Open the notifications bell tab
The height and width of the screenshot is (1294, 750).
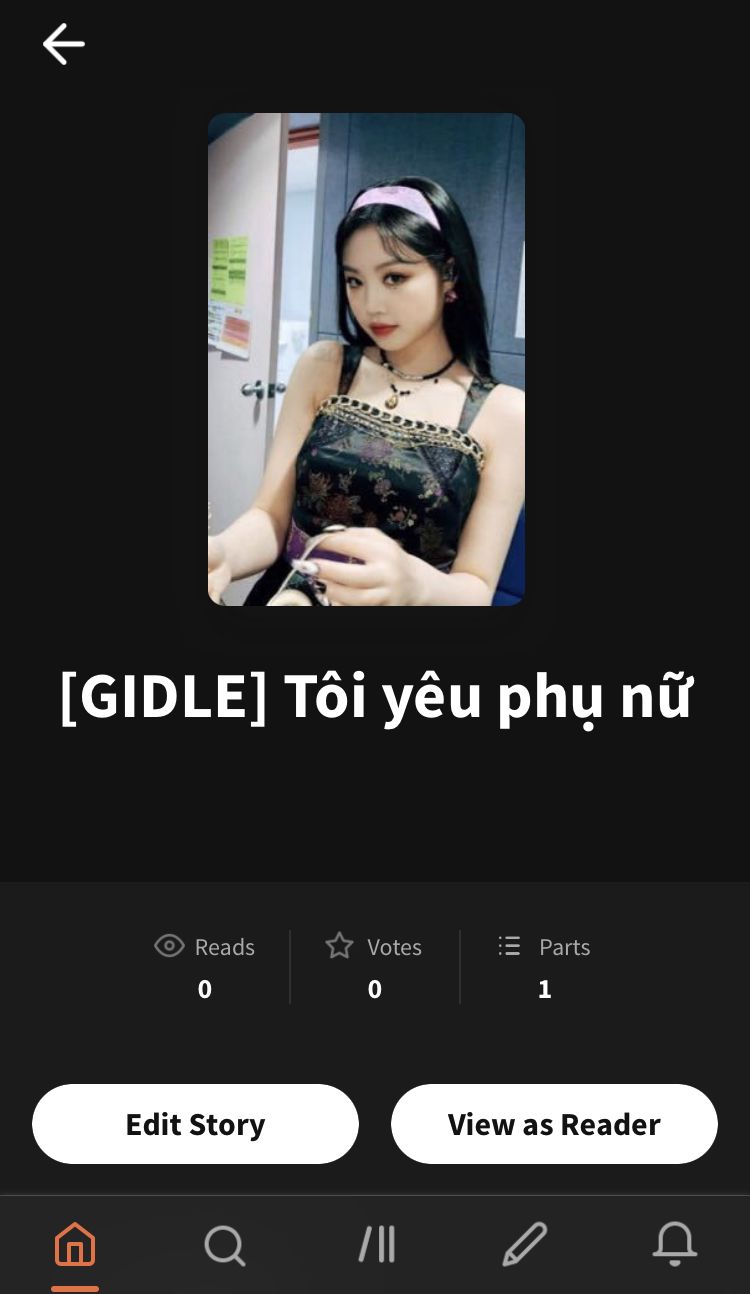pos(674,1245)
